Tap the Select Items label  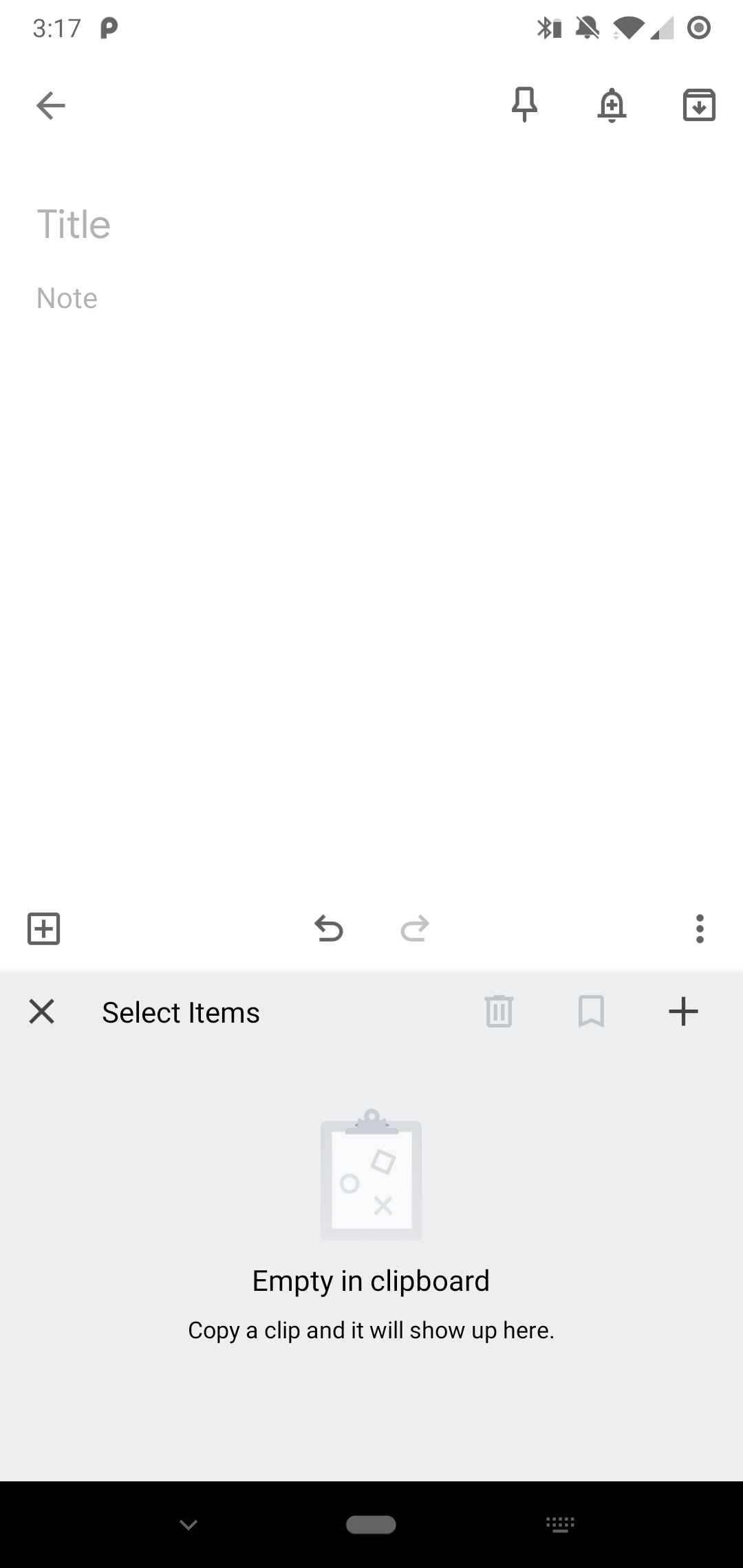click(180, 1011)
